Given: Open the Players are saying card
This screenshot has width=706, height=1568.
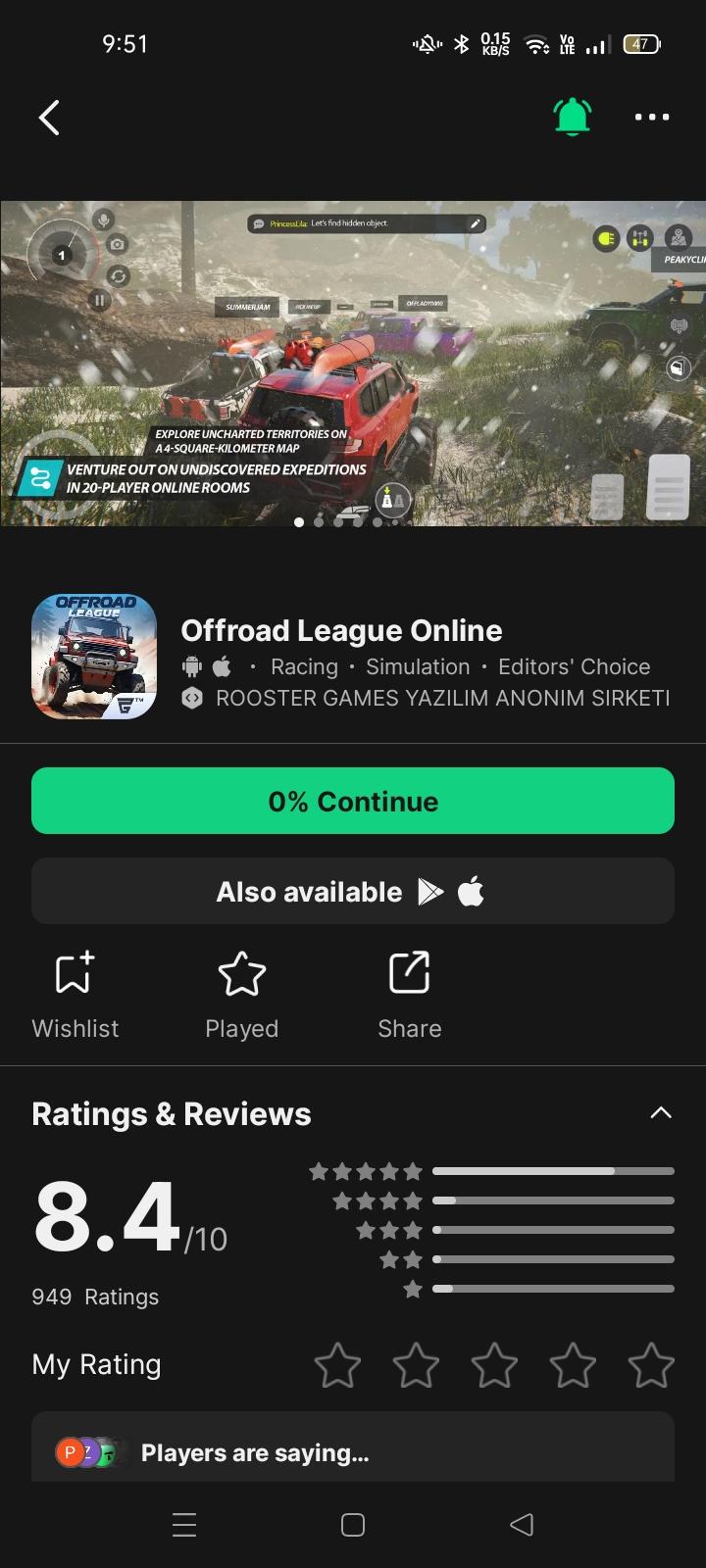Looking at the screenshot, I should (353, 1452).
